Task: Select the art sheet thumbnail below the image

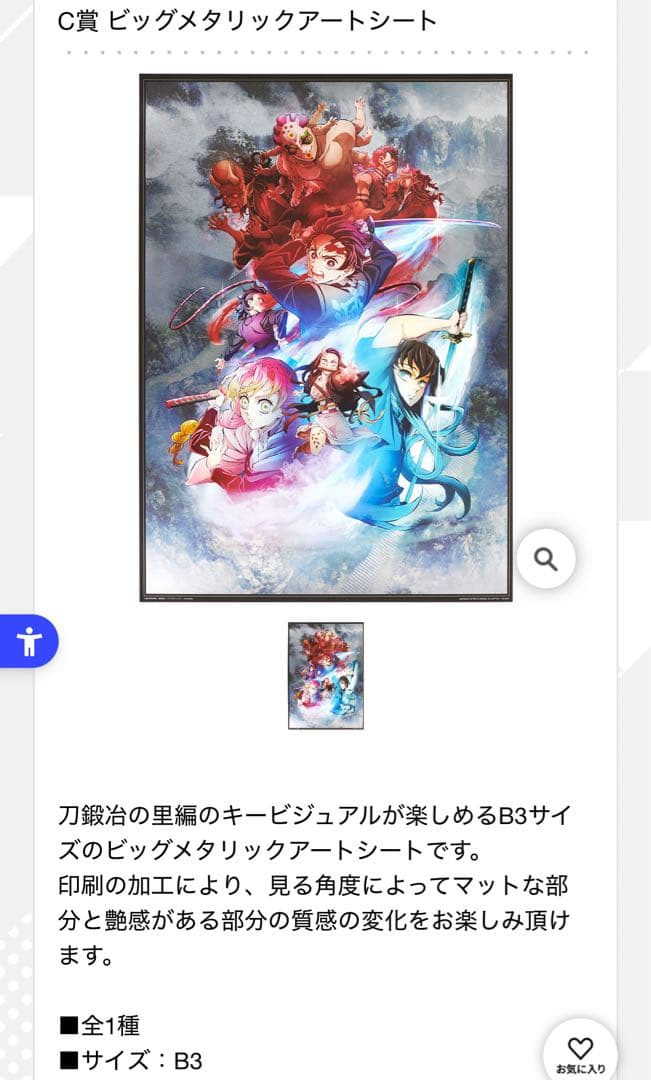Action: coord(326,676)
